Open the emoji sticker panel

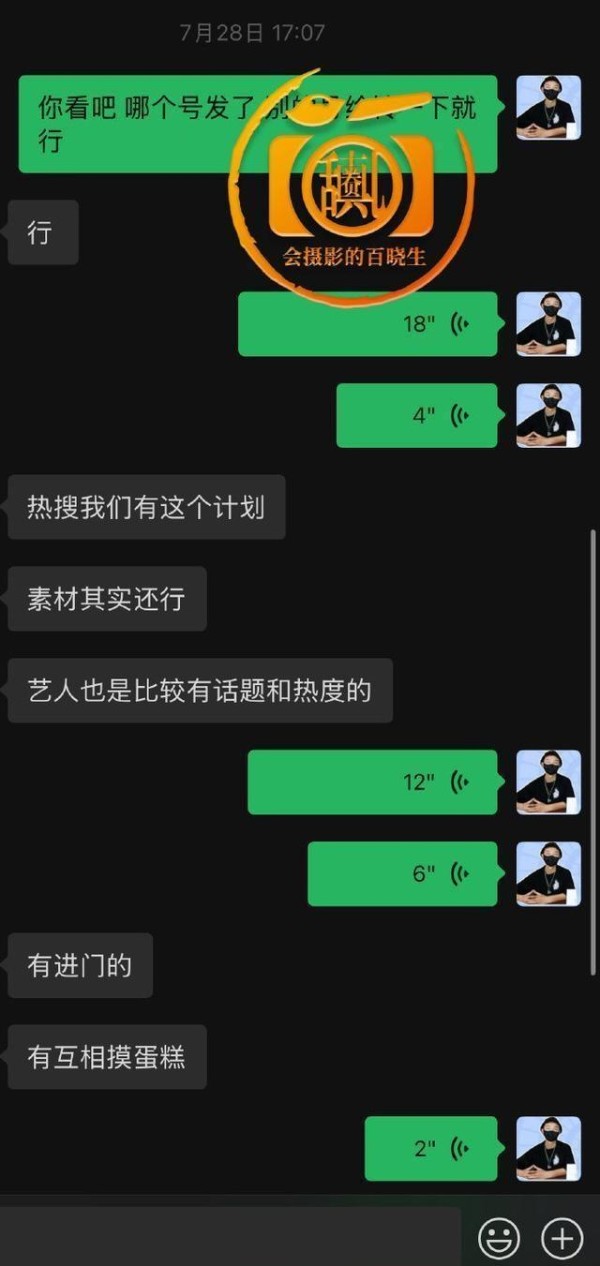coord(499,1238)
